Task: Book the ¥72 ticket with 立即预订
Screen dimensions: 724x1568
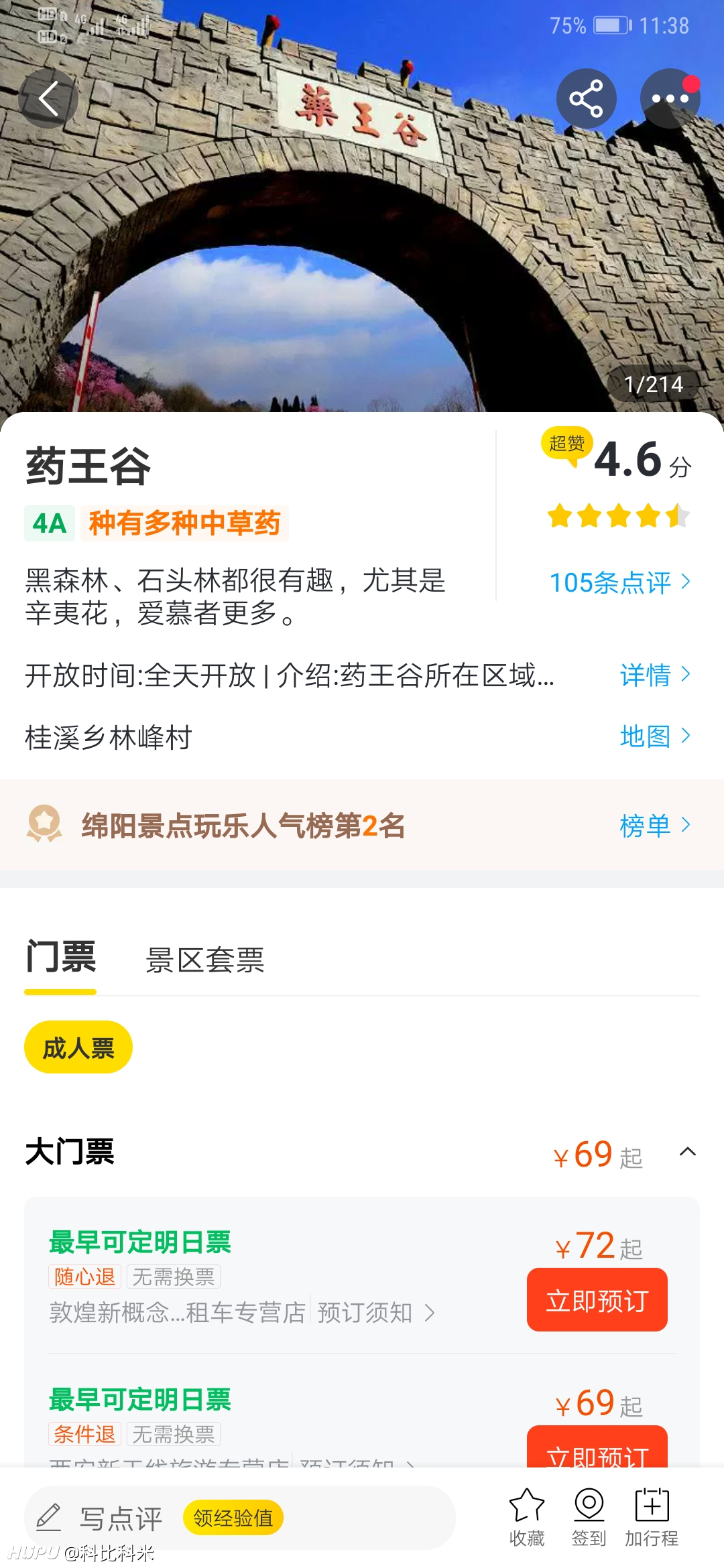Action: 597,1299
